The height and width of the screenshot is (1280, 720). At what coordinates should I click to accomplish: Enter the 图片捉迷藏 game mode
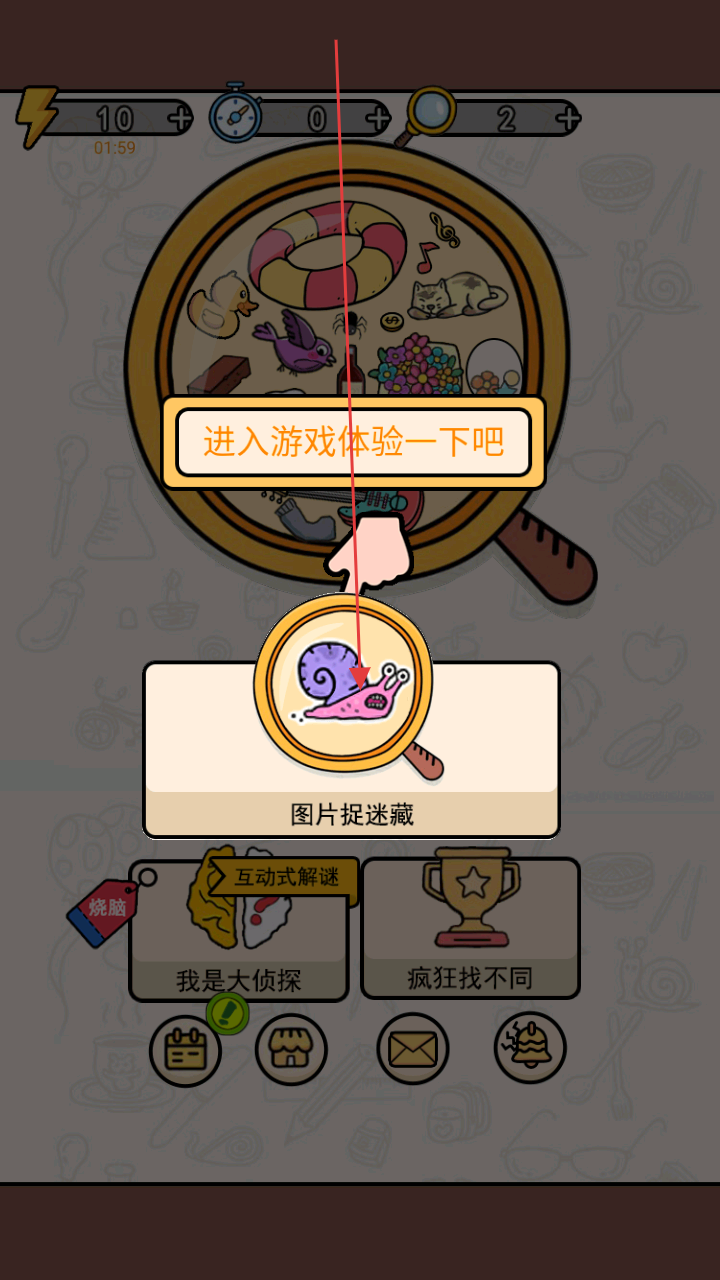coord(351,750)
